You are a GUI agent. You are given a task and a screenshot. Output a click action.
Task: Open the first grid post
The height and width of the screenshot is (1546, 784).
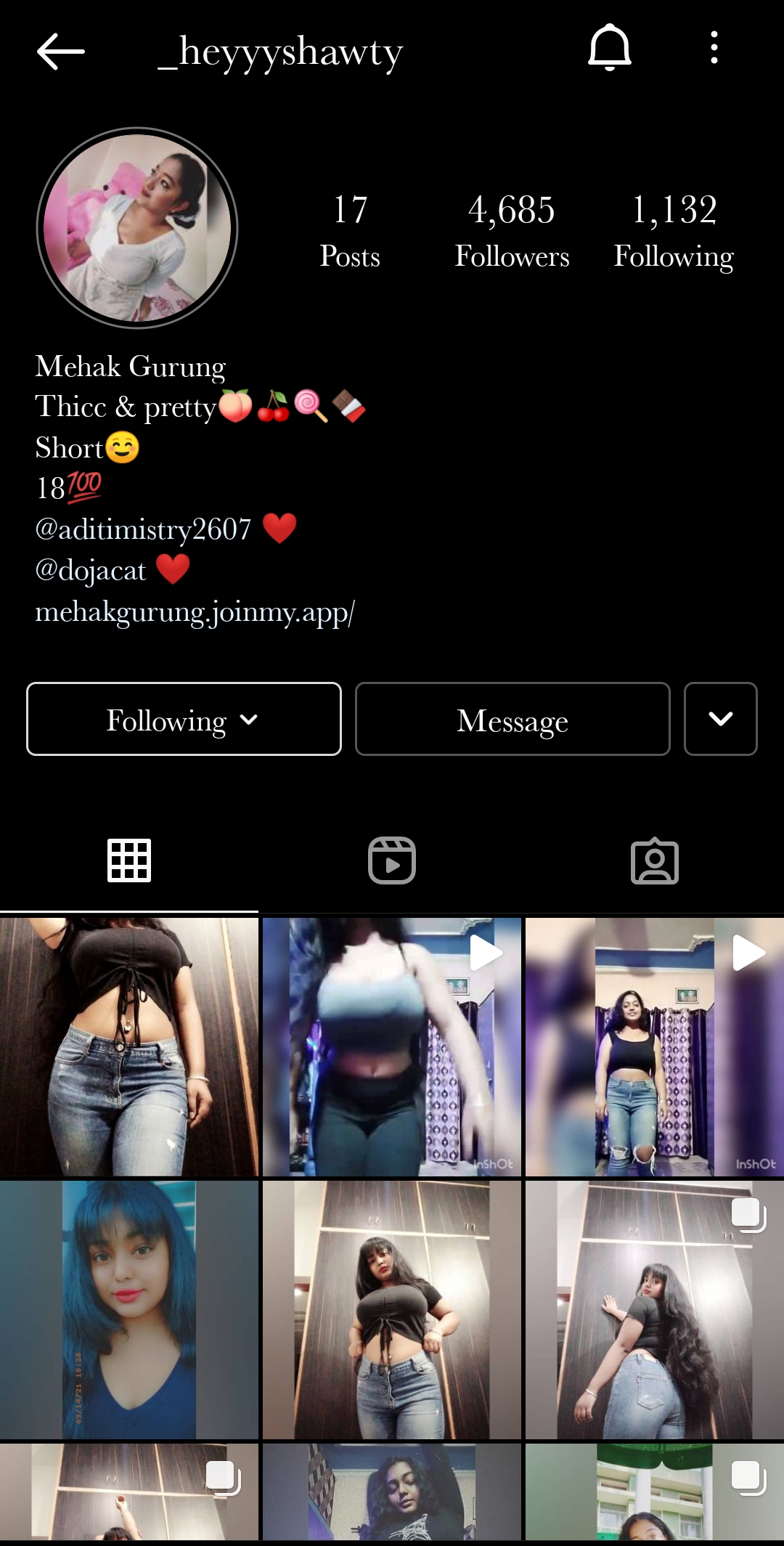(129, 1046)
